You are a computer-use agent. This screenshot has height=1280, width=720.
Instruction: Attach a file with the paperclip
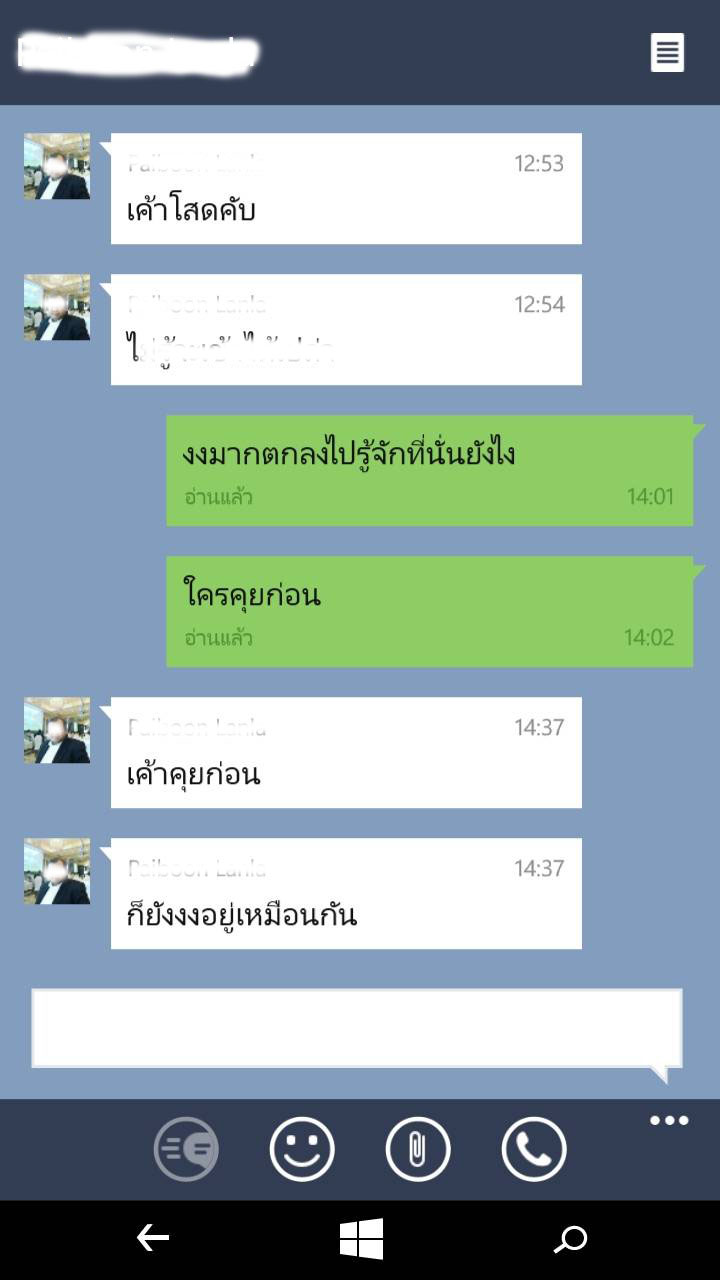tap(418, 1150)
